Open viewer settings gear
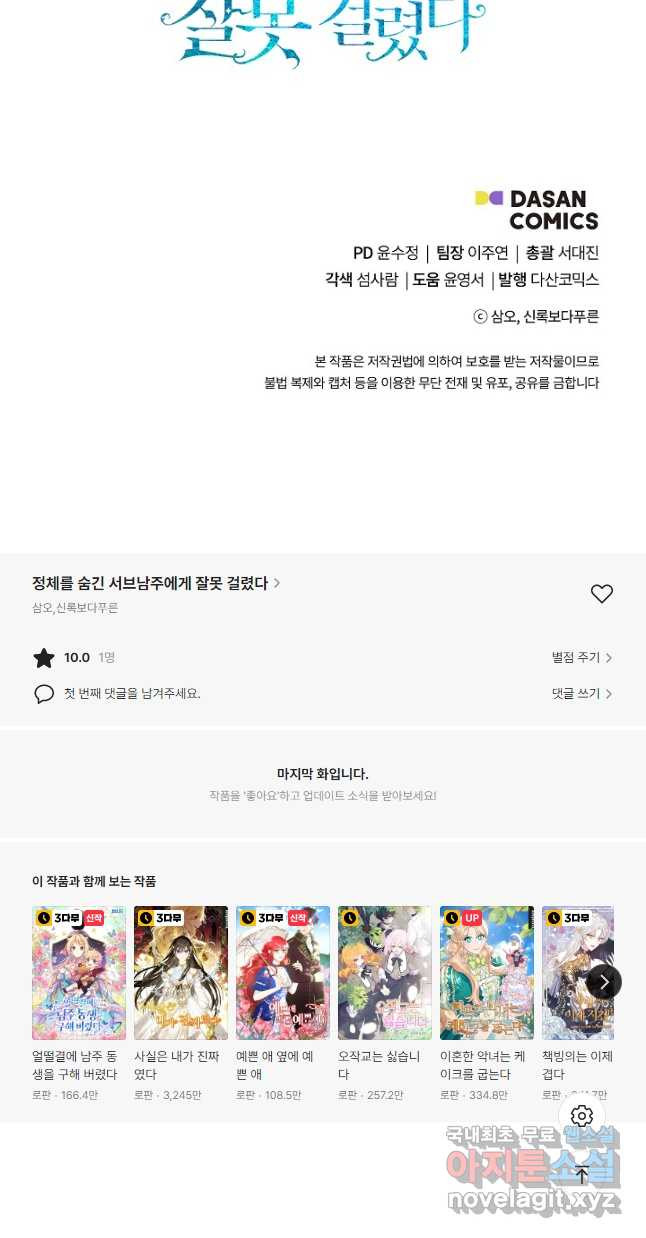 (x=582, y=1116)
